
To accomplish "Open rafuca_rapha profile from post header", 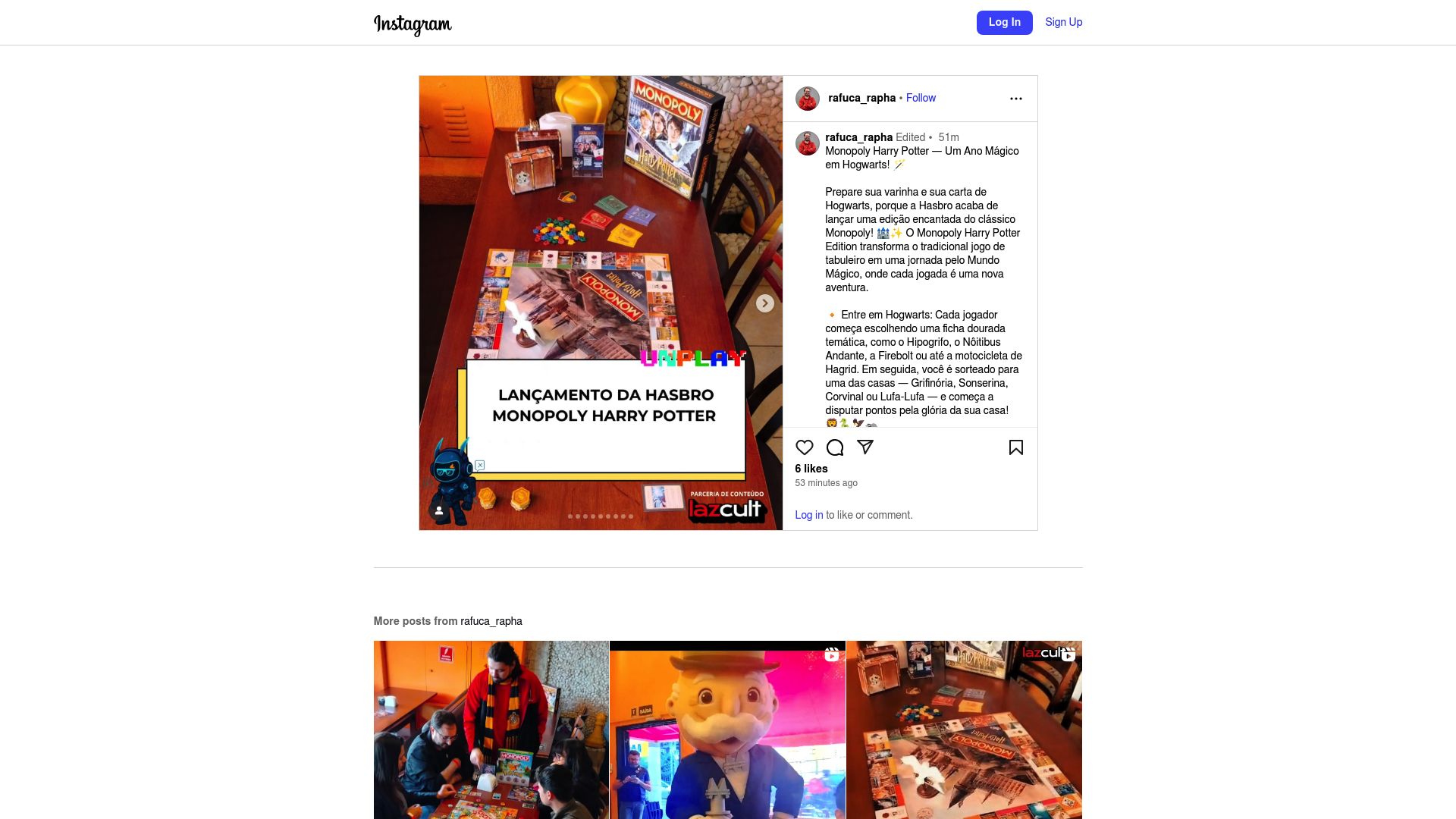I will [x=861, y=98].
